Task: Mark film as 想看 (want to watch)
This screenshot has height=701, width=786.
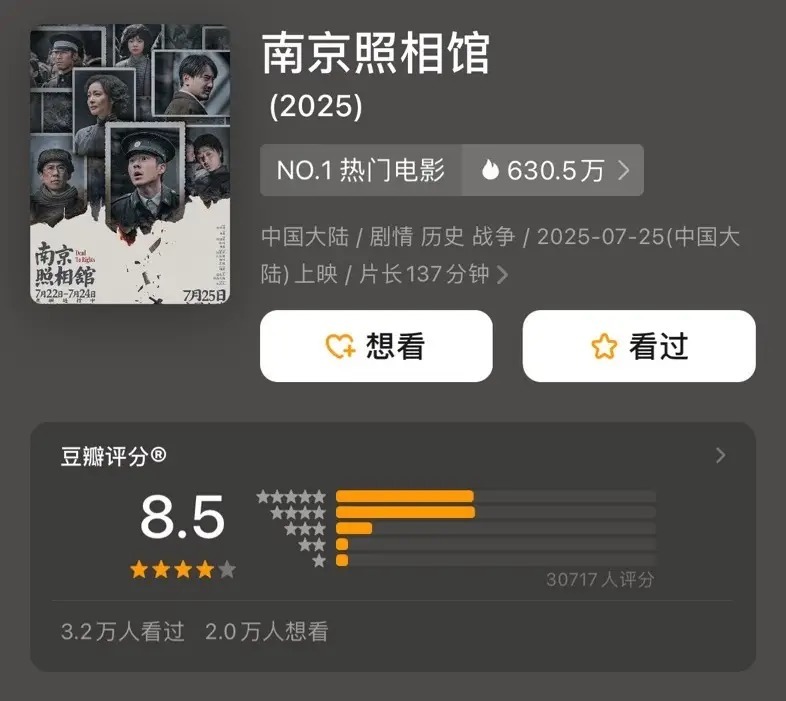Action: click(376, 346)
